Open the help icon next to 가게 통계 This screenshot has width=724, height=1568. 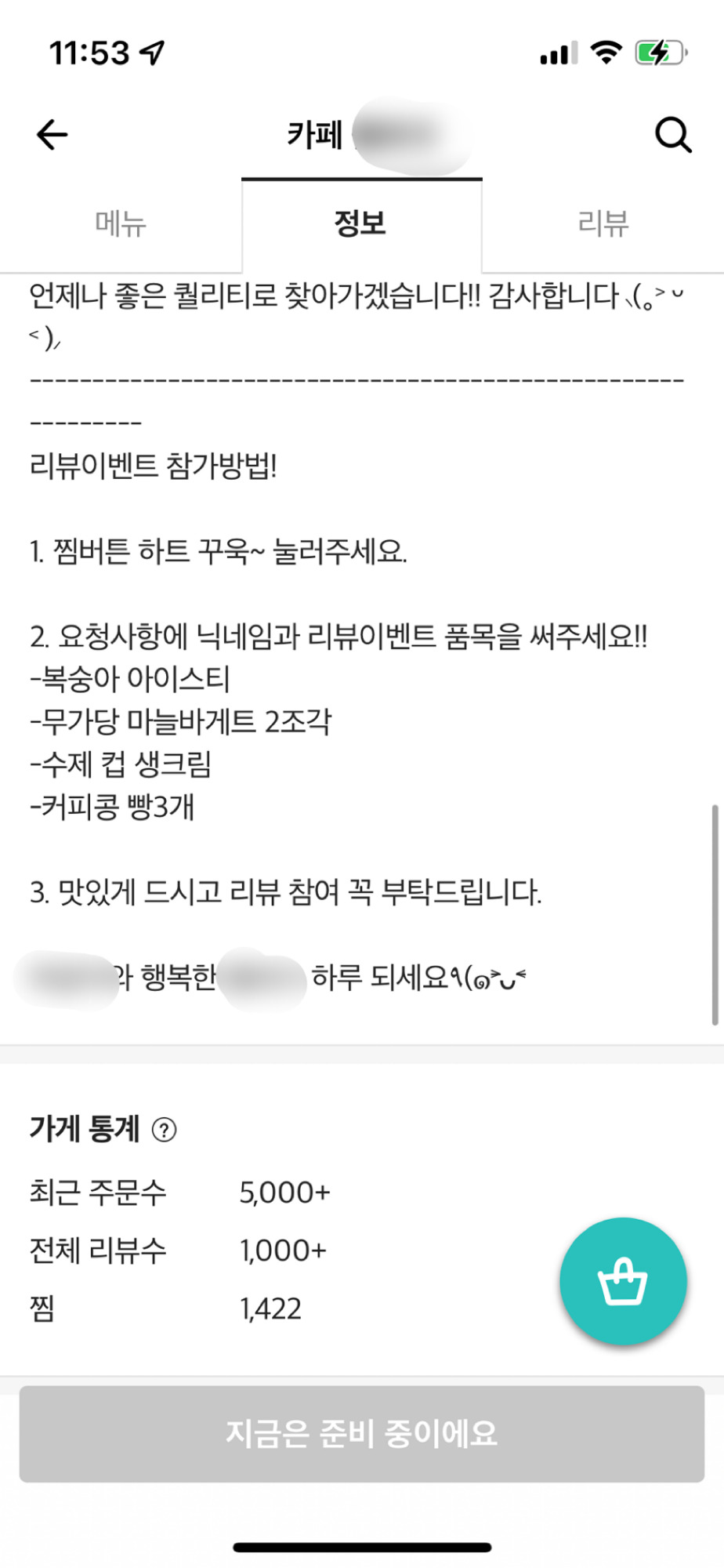tap(164, 1130)
